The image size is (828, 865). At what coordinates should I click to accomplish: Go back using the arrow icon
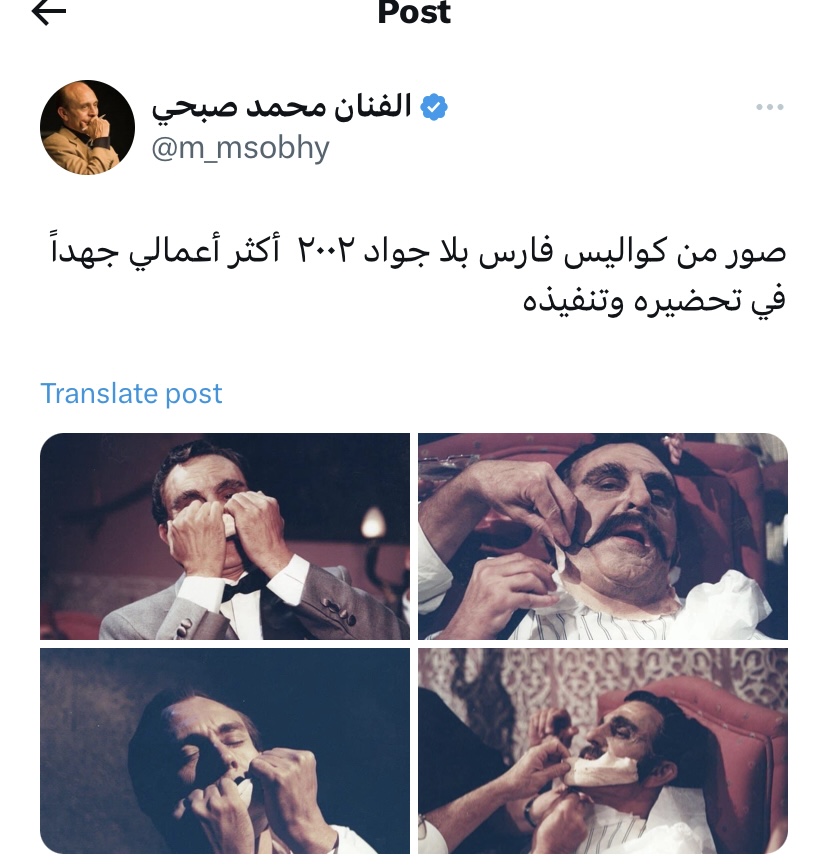tap(49, 12)
